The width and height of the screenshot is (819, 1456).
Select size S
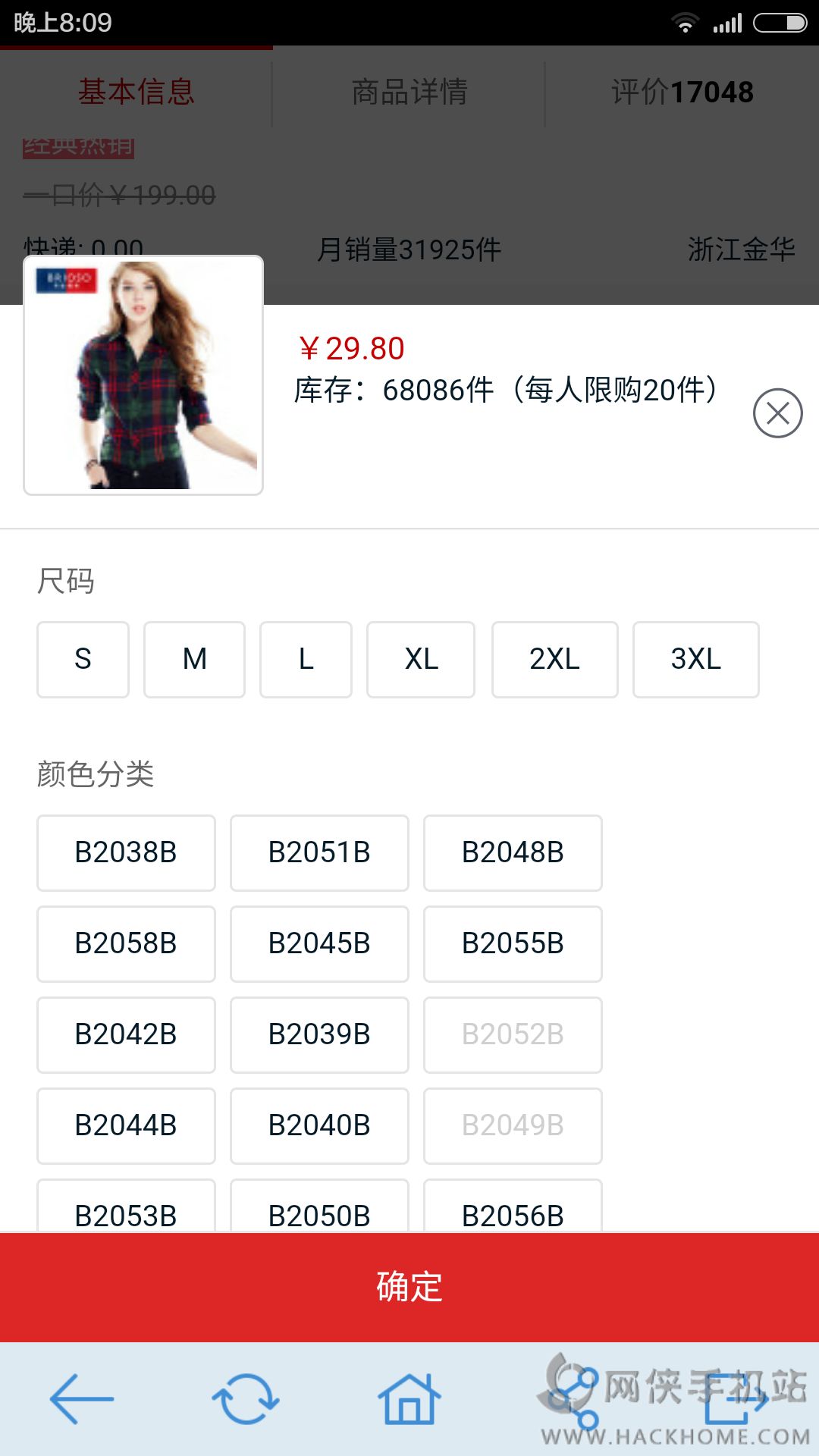click(83, 659)
